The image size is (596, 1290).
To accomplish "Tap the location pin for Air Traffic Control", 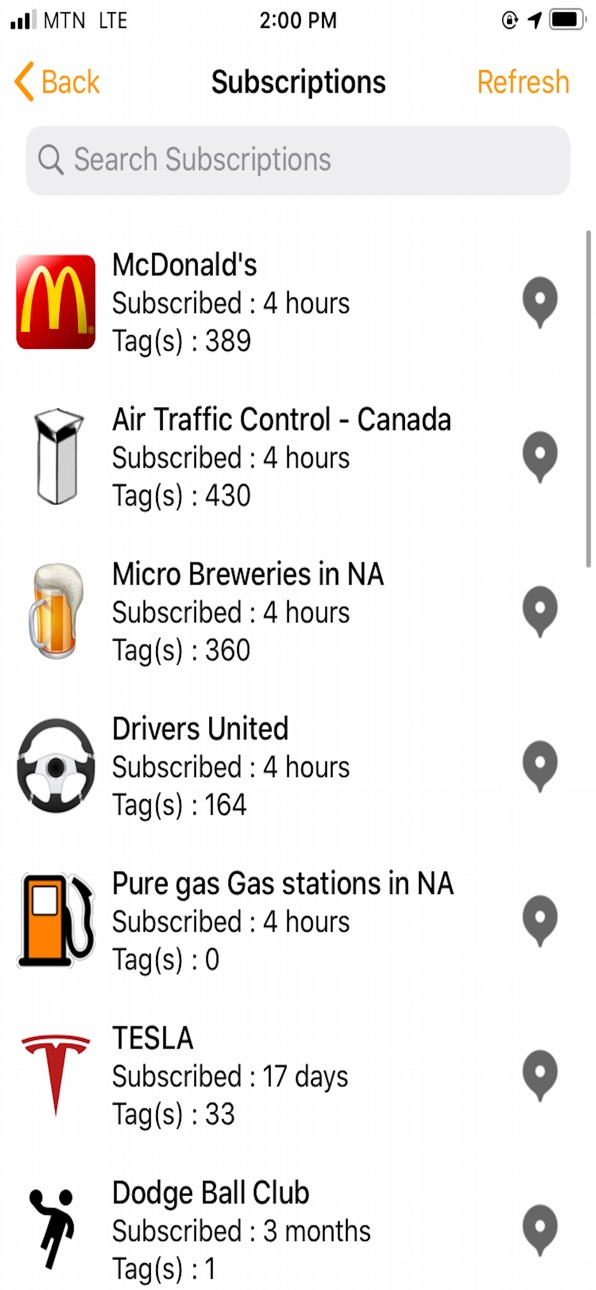I will pos(540,458).
